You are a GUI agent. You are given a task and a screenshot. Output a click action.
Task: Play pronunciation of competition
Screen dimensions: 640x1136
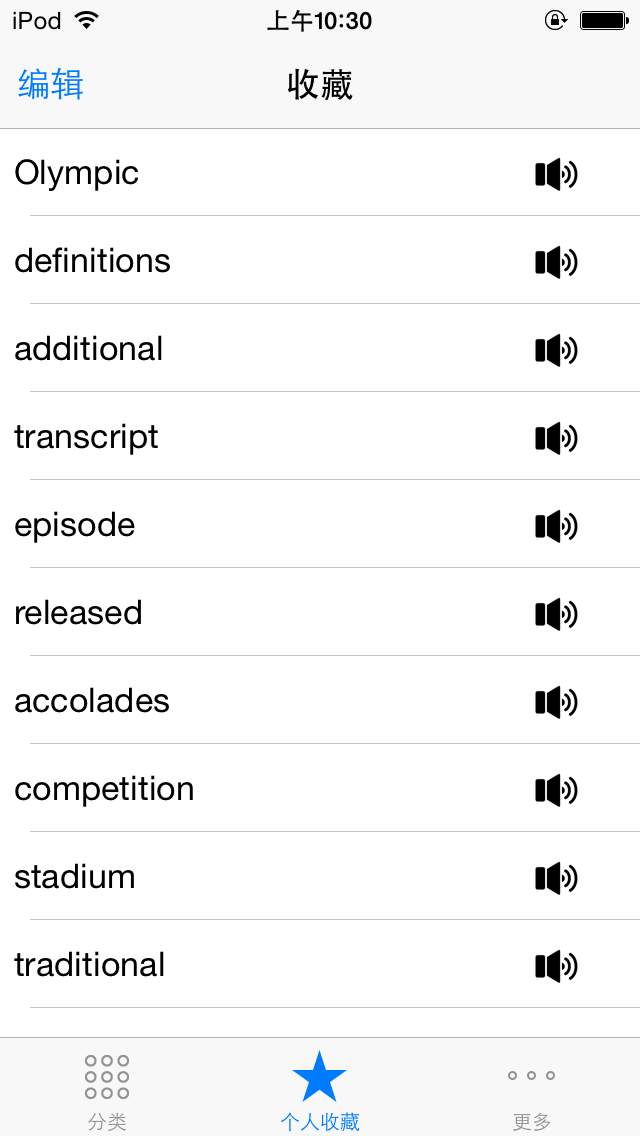[556, 790]
